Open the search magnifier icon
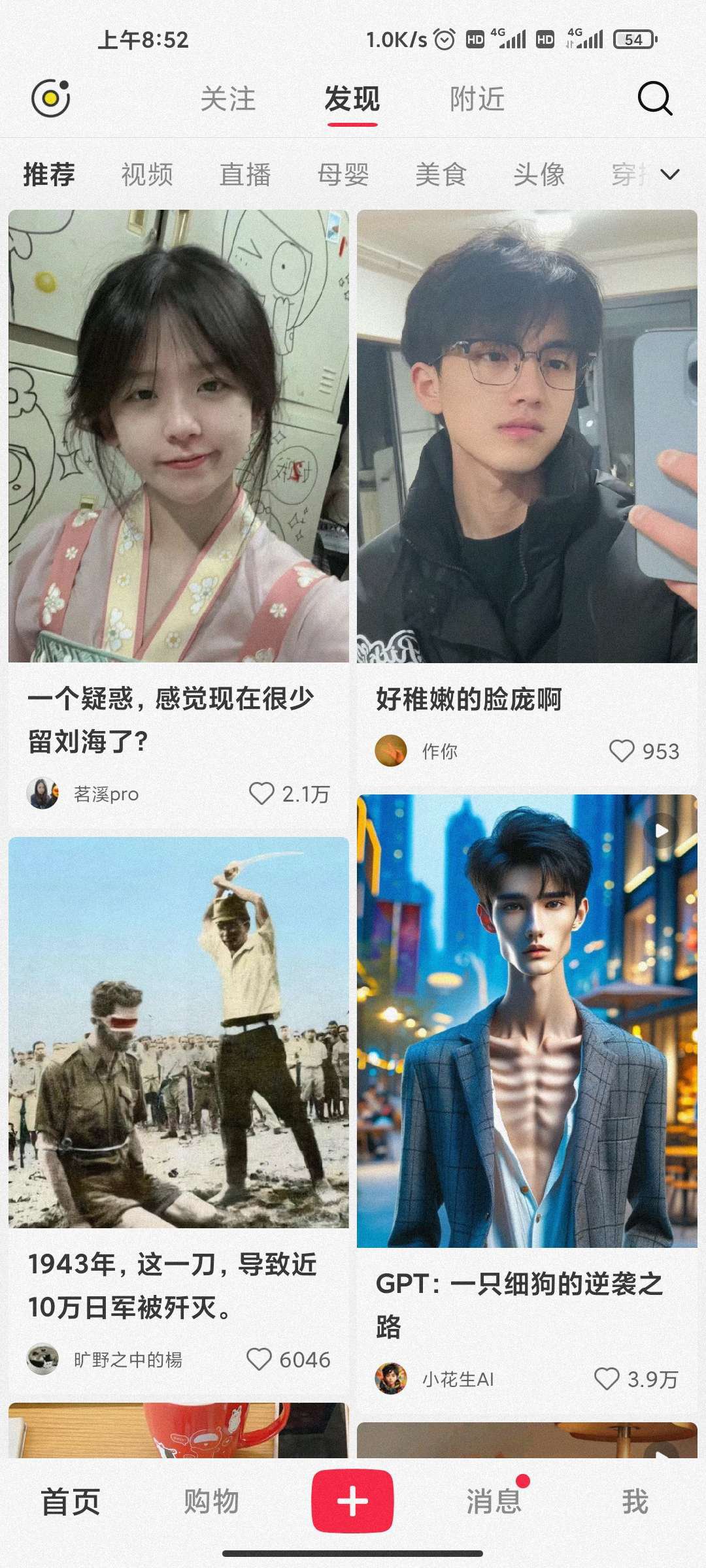 coord(654,99)
